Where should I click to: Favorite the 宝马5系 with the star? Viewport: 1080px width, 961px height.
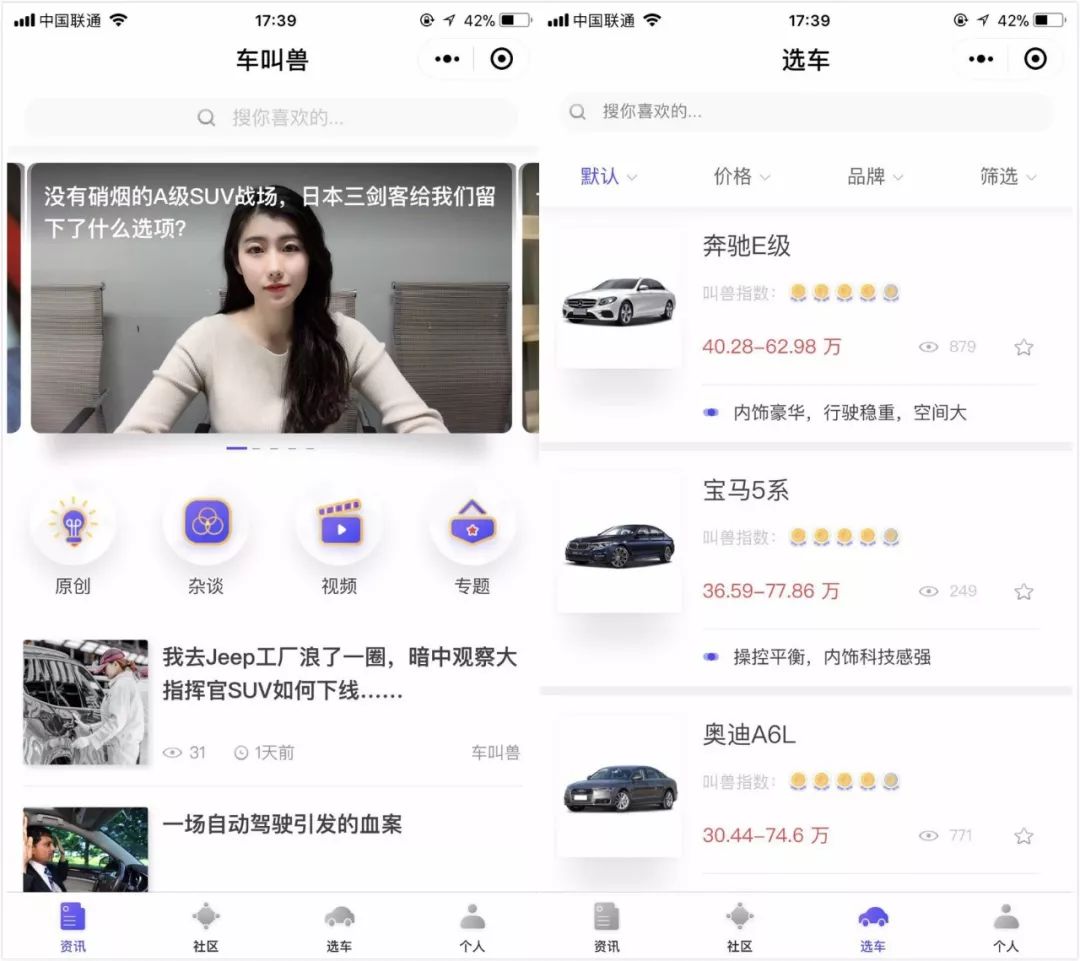click(1023, 592)
